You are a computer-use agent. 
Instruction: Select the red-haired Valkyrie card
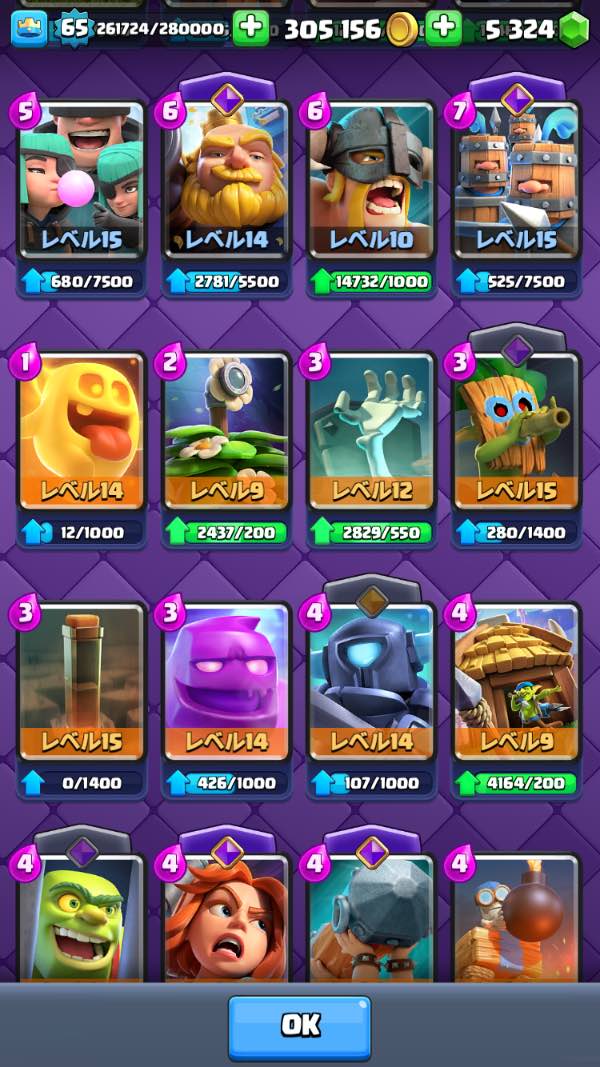coord(227,920)
